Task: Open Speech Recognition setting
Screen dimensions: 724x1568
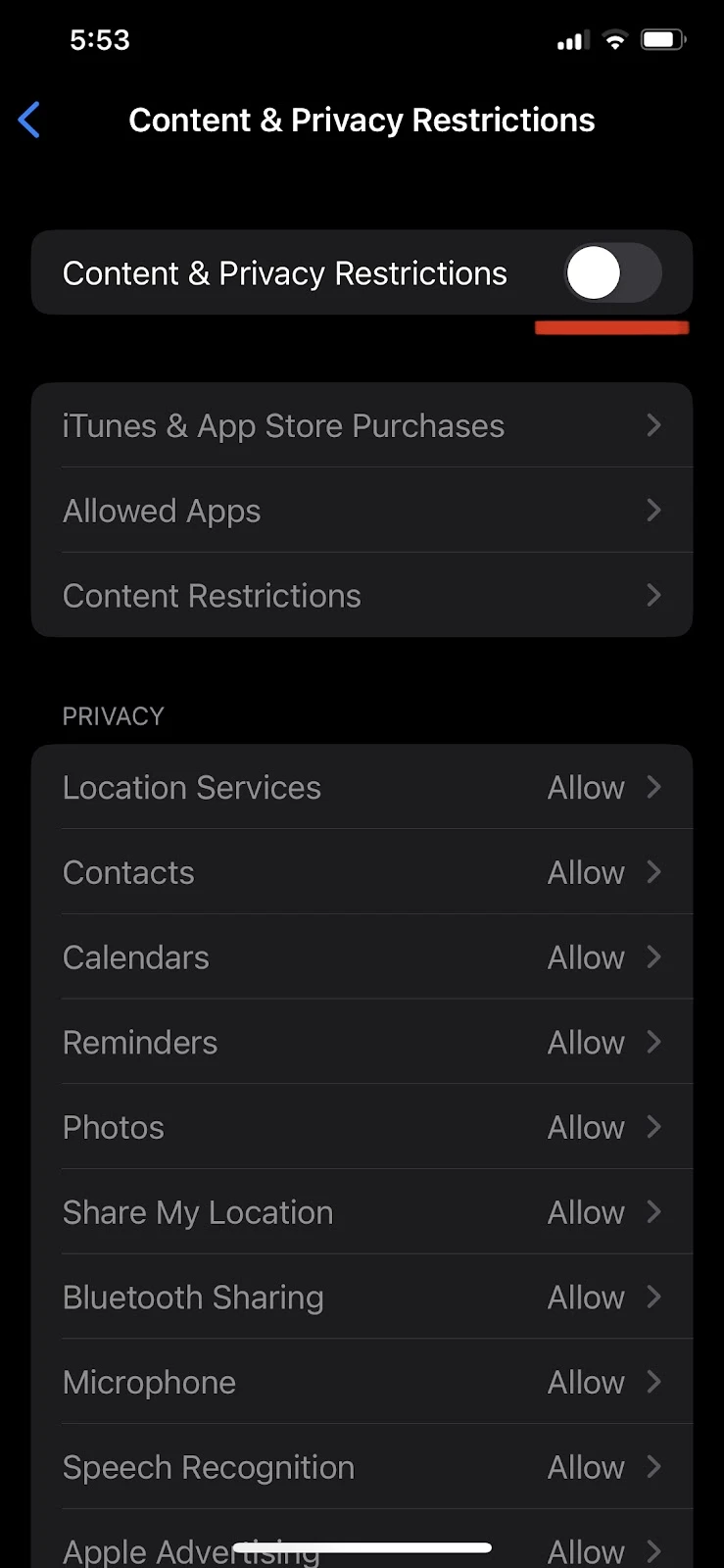Action: coord(362,1467)
